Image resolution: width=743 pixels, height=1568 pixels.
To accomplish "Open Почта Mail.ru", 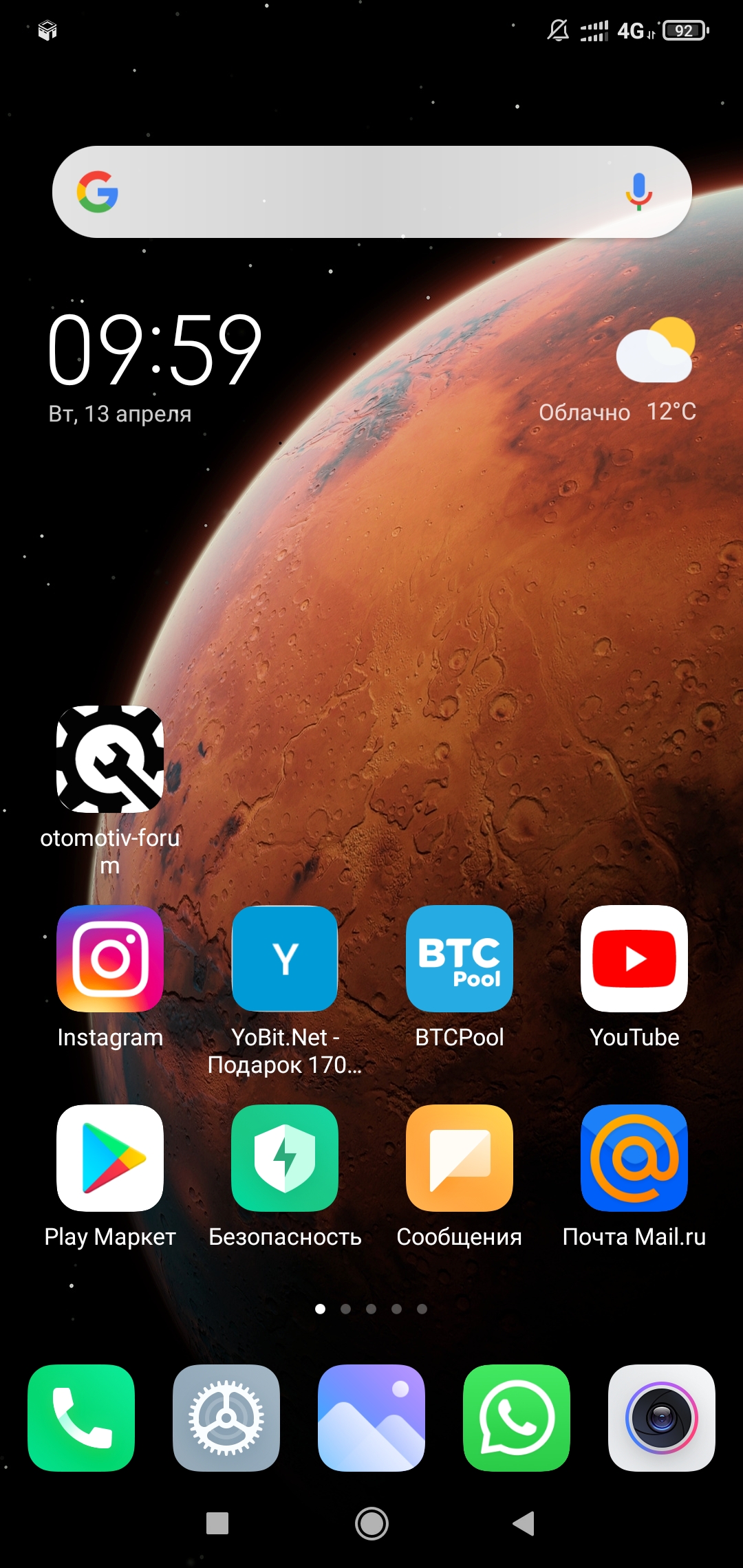I will [634, 1158].
